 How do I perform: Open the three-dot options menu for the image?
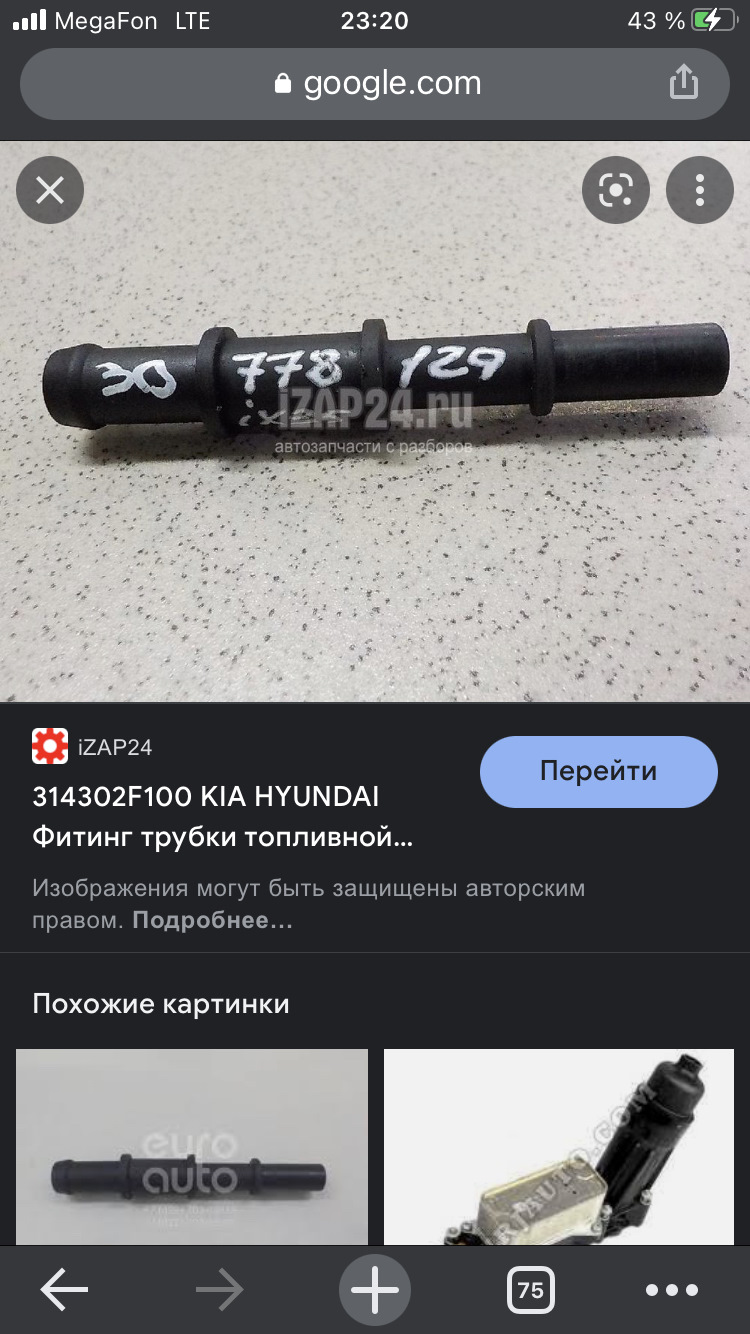click(x=699, y=189)
